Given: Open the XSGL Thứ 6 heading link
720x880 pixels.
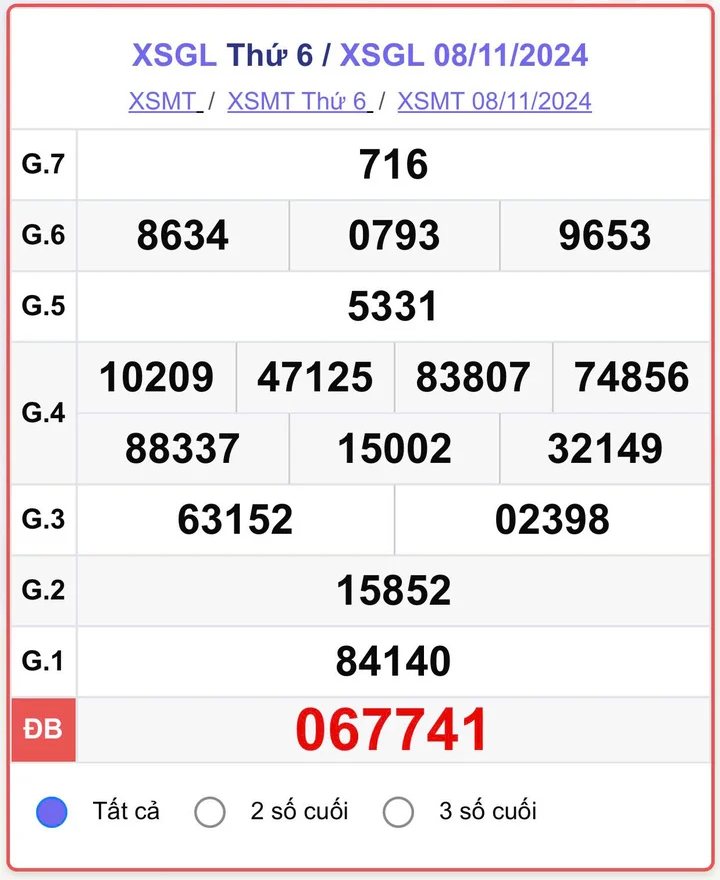Looking at the screenshot, I should click(x=222, y=55).
